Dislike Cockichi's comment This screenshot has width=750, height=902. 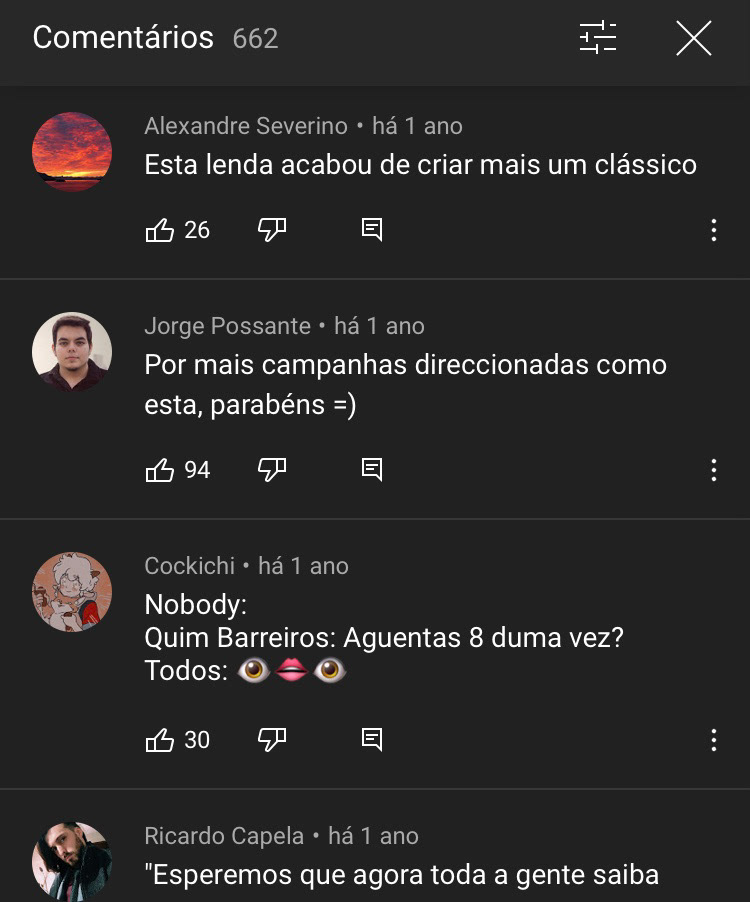[272, 740]
